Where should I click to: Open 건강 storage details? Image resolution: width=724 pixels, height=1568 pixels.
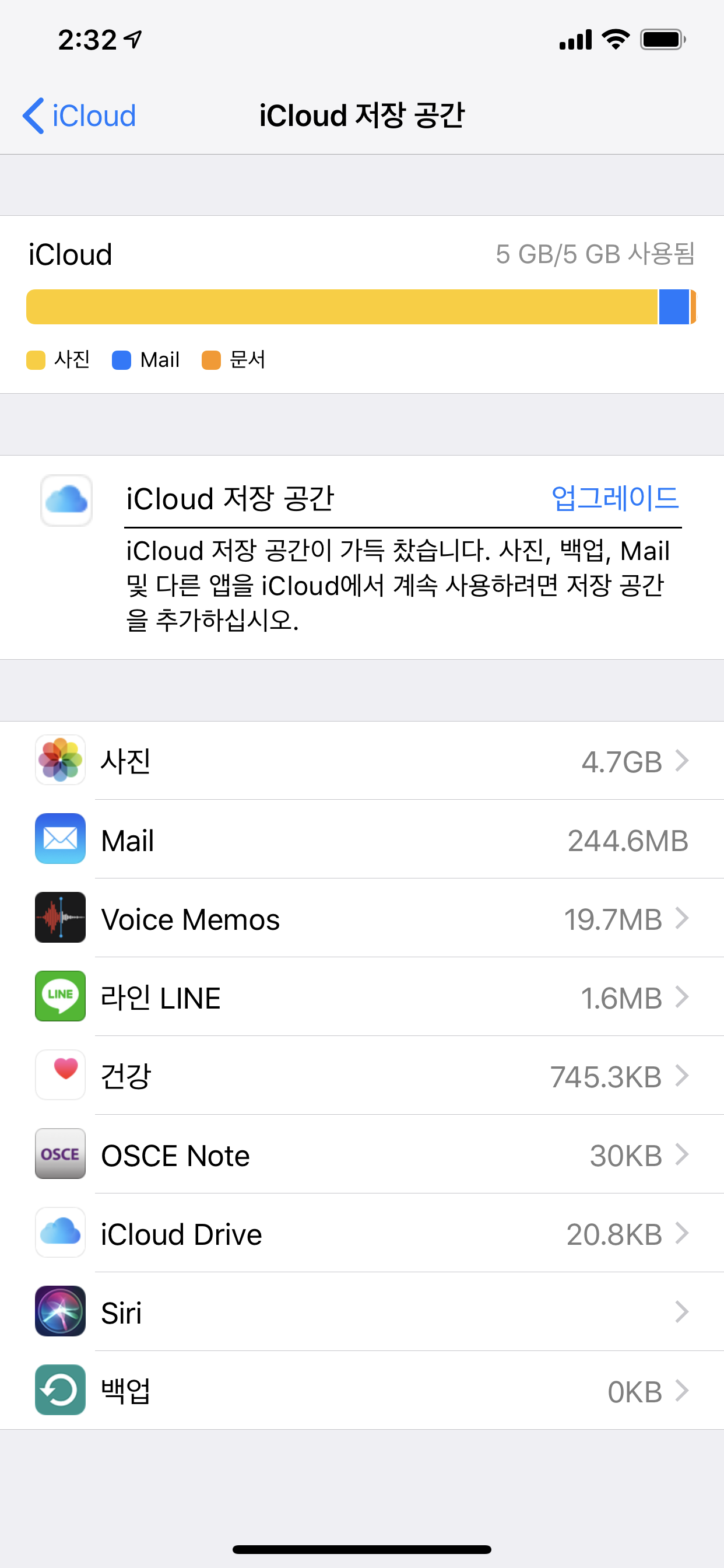(x=362, y=1076)
